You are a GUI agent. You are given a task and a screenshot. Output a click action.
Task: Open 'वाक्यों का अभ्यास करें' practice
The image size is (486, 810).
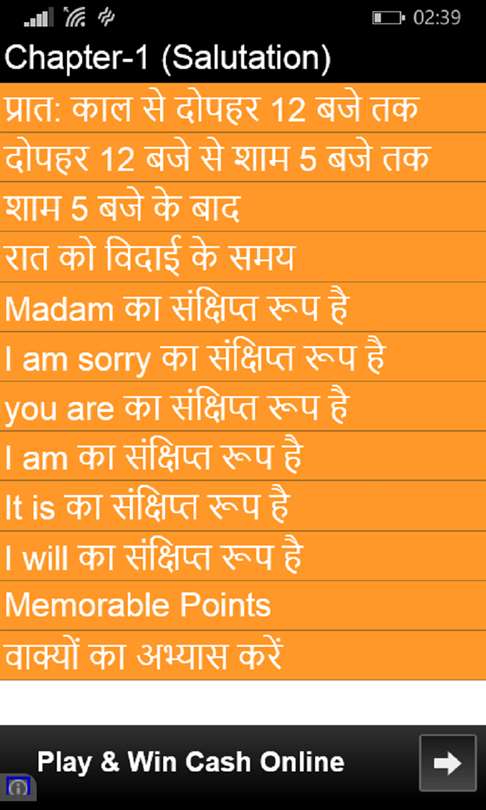point(243,656)
